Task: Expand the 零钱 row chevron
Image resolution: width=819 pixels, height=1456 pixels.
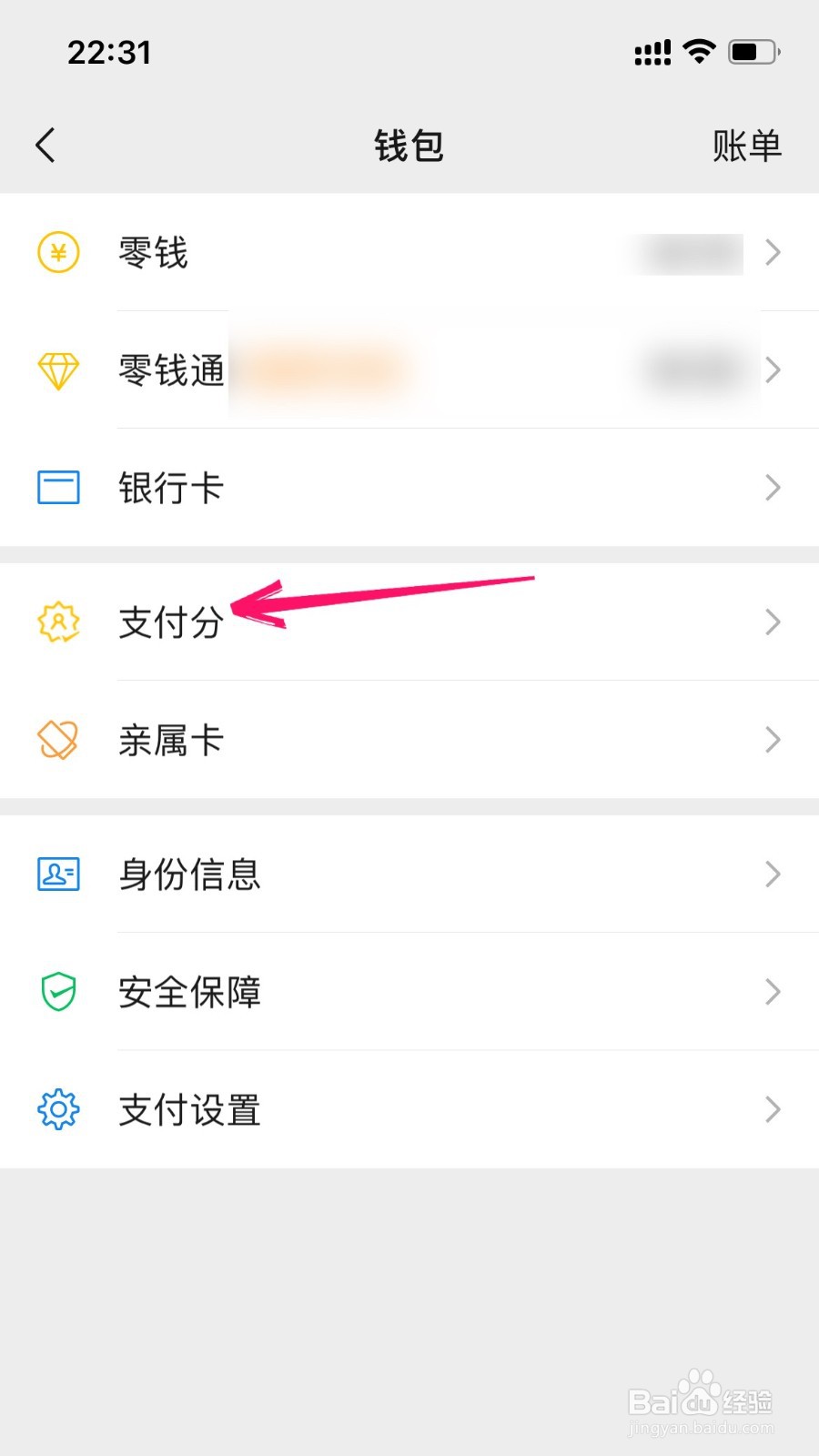Action: pos(773,253)
